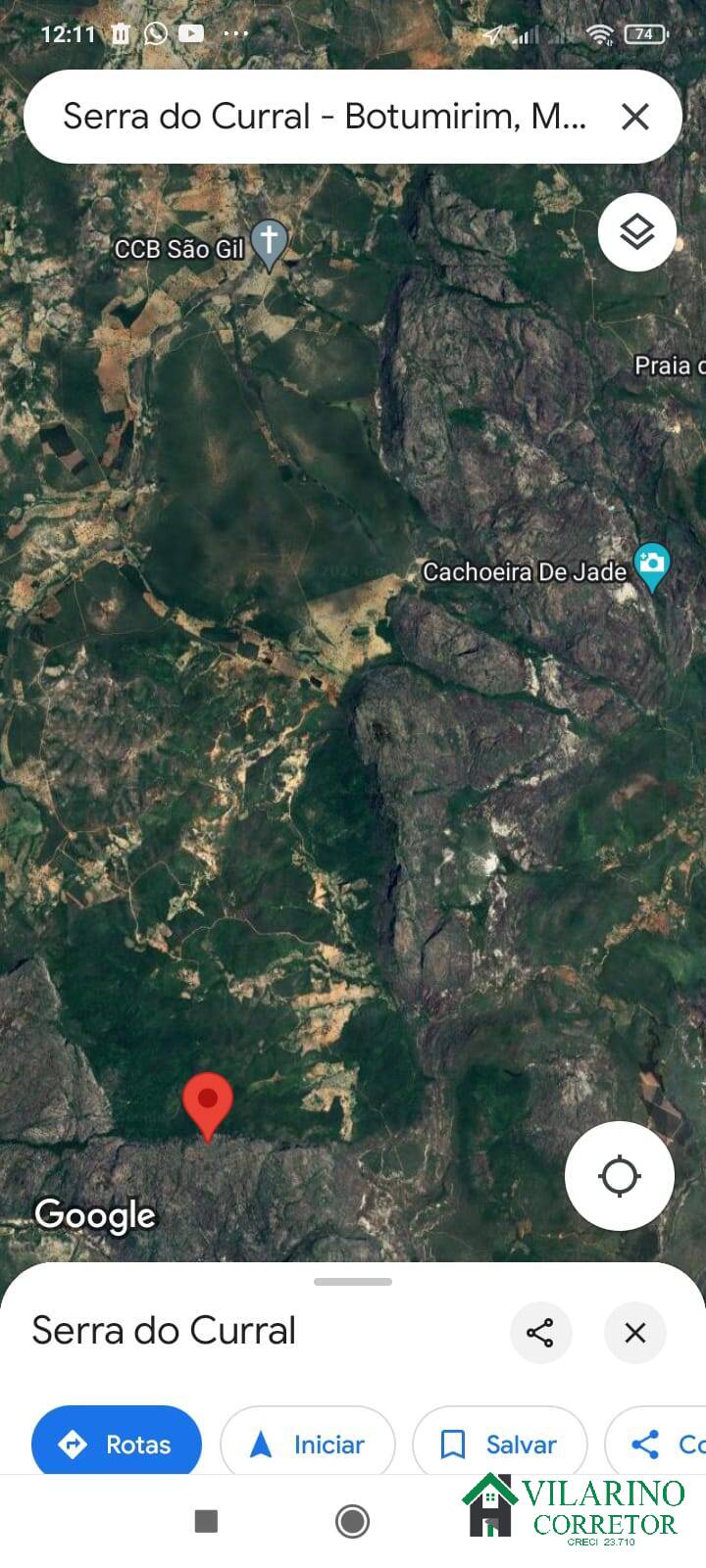Get directions with the Rotas button

[117, 1444]
